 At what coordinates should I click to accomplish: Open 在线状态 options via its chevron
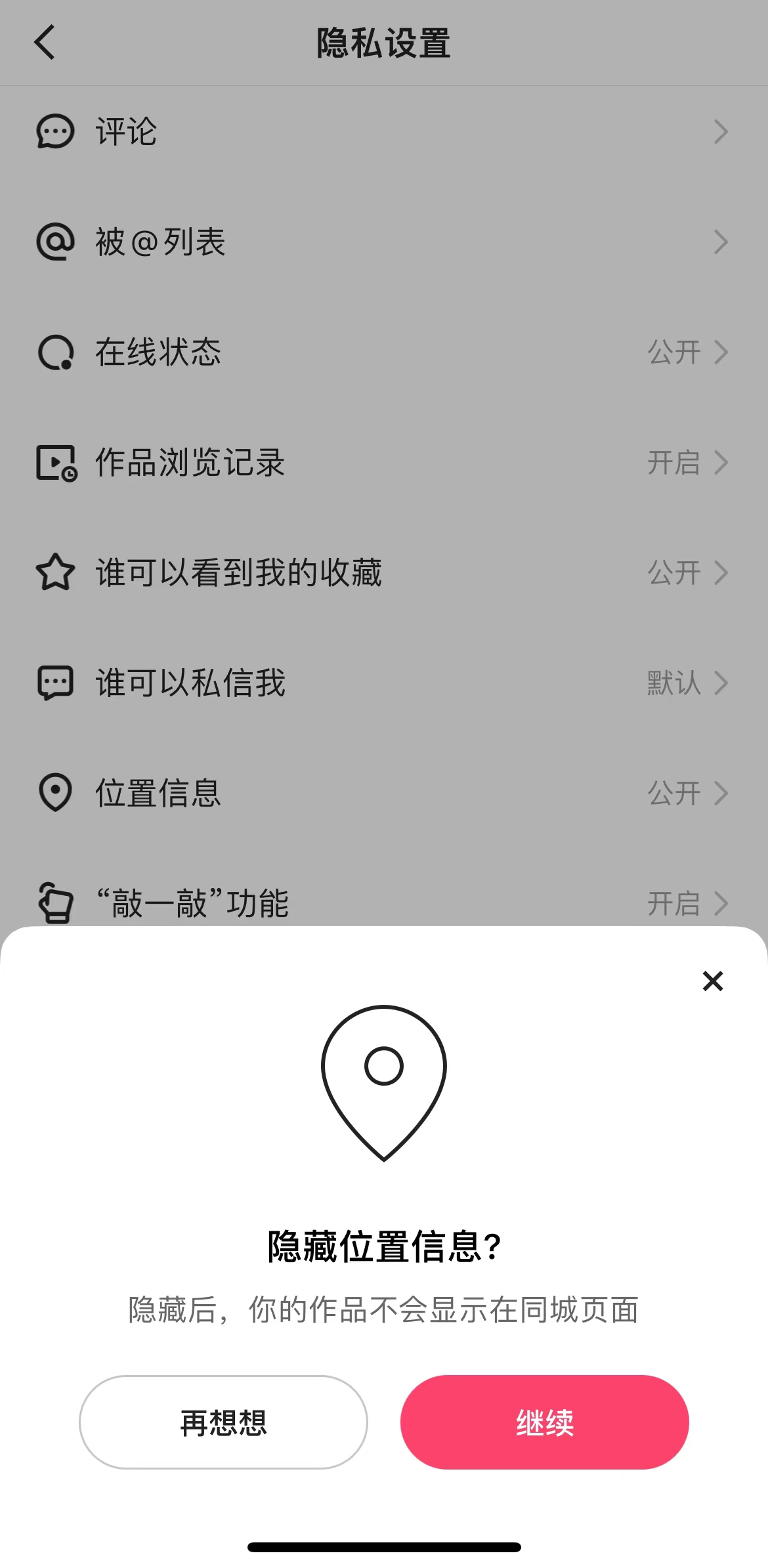721,352
